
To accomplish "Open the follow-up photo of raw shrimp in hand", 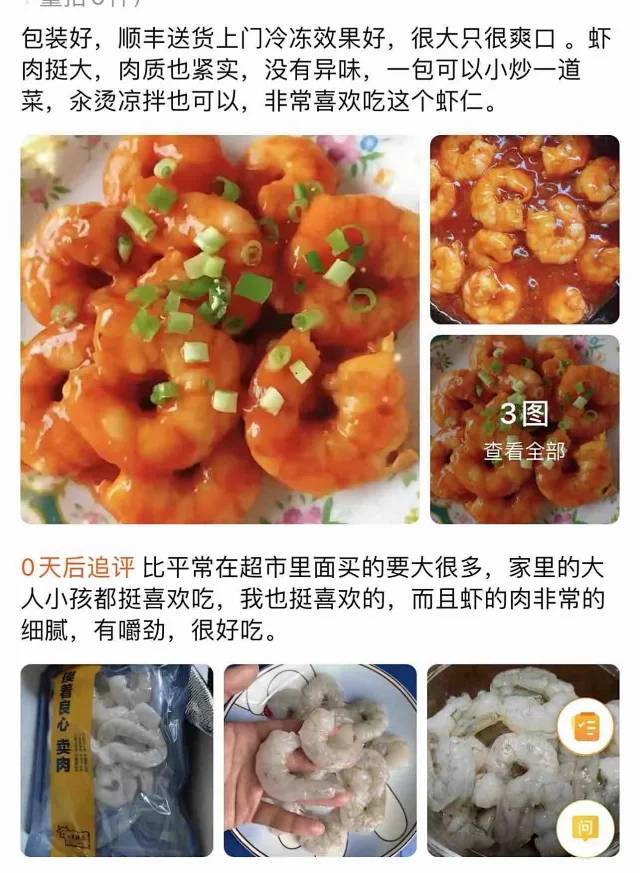I will click(320, 760).
